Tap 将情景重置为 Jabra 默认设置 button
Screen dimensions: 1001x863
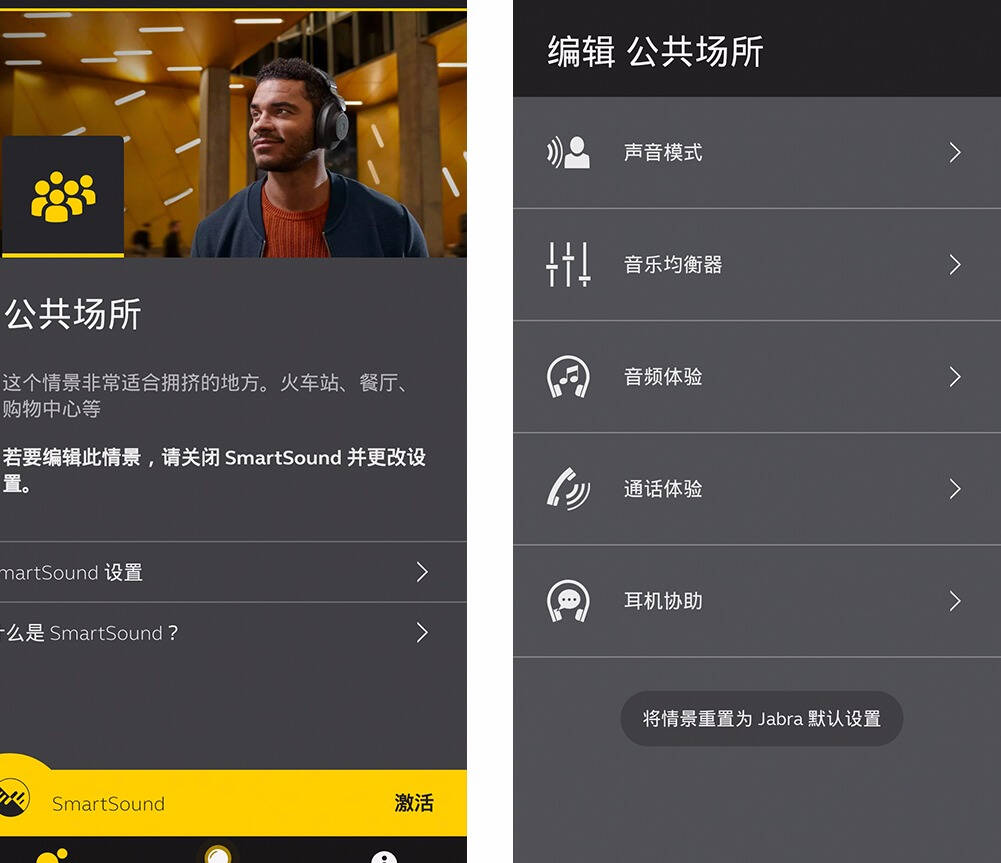point(761,718)
